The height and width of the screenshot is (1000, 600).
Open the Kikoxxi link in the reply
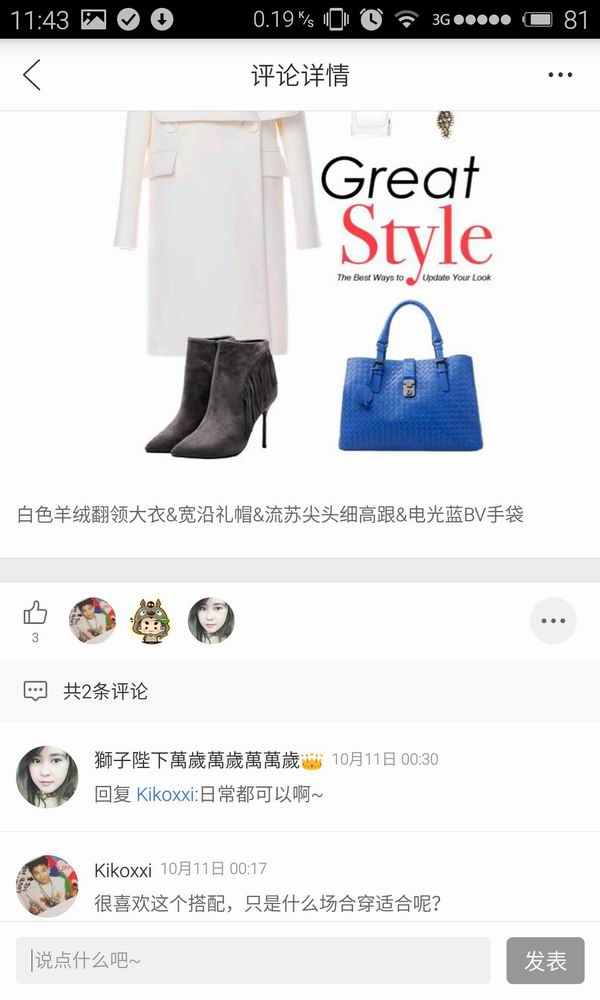(165, 795)
